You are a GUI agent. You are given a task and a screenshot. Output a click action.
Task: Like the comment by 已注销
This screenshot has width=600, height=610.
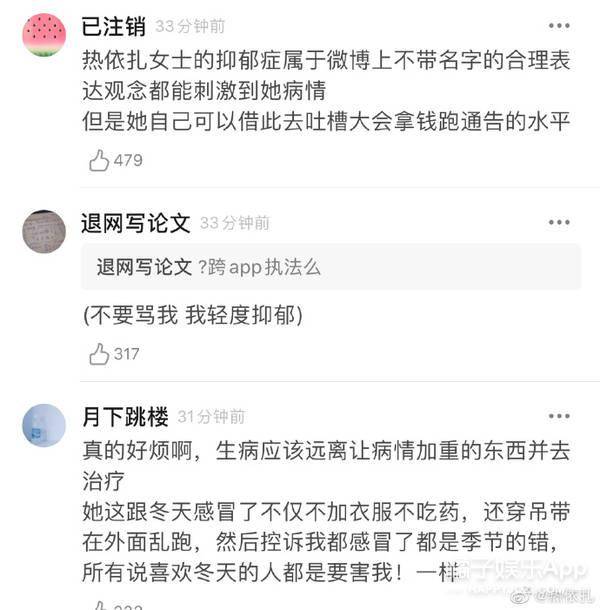[99, 160]
